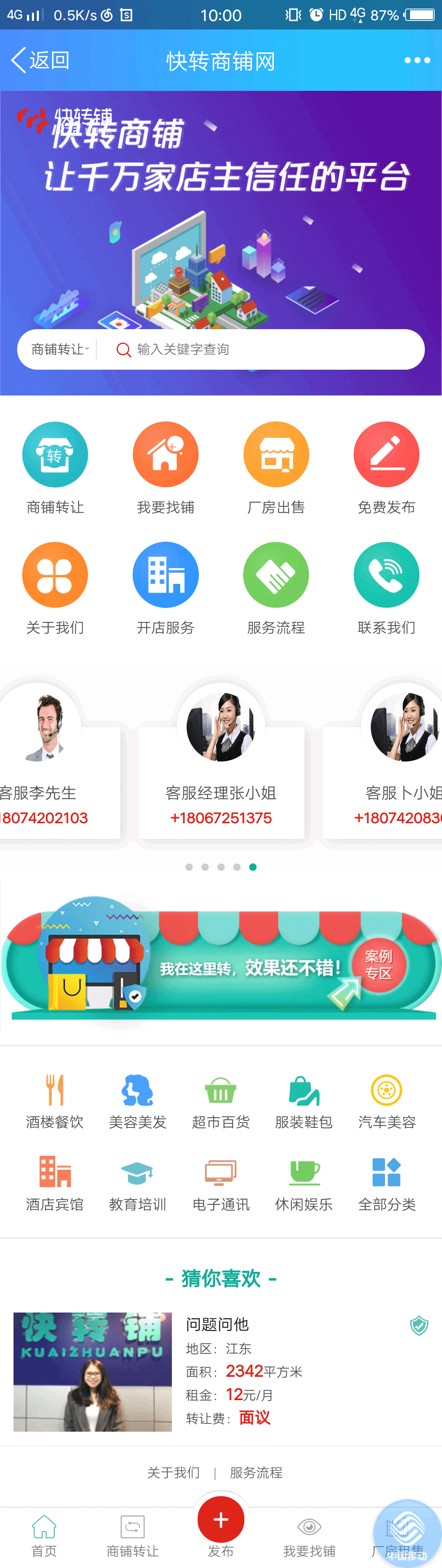
Task: Open 全部分类 to see all categories
Action: 387,1184
